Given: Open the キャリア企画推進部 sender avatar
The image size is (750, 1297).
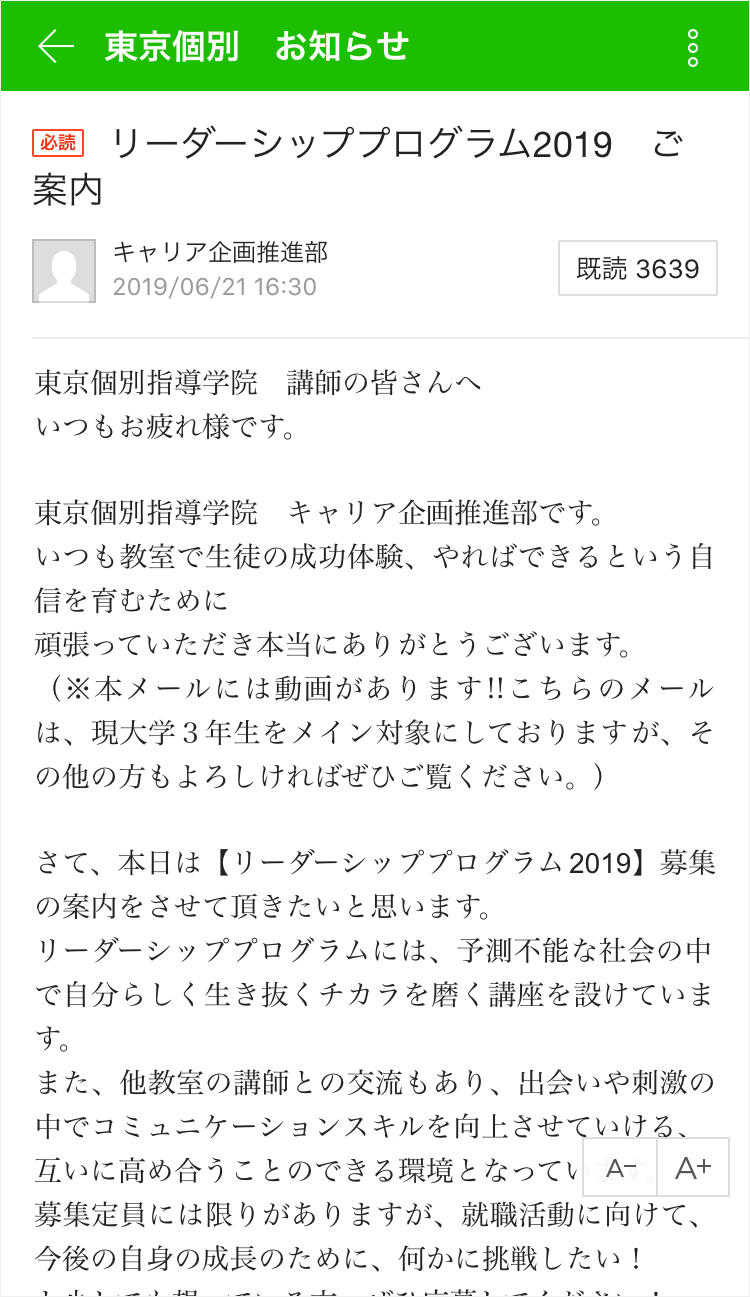Looking at the screenshot, I should pos(64,270).
